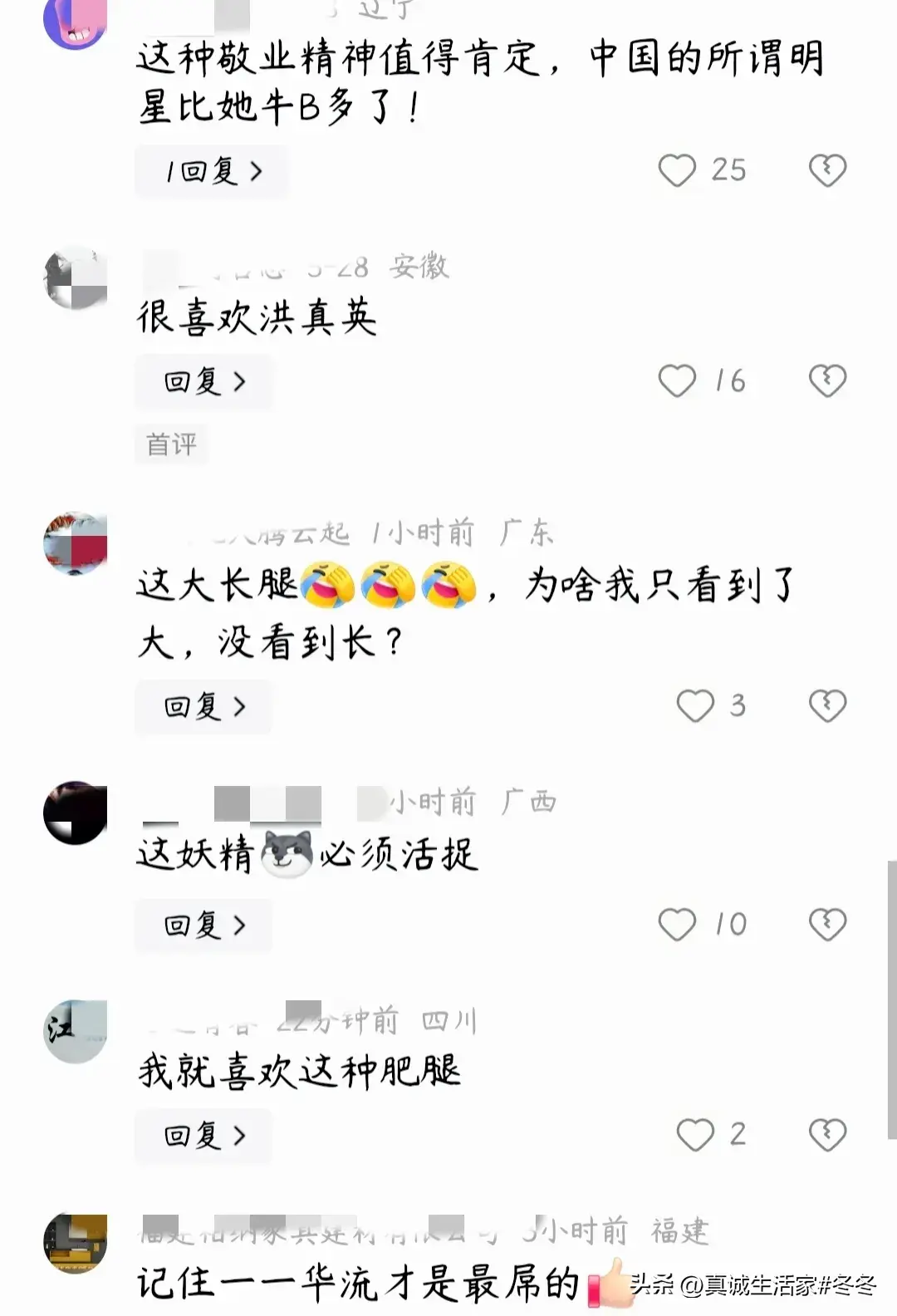This screenshot has width=897, height=1316.
Task: Dislike the 敬业精神 comment
Action: point(827,170)
